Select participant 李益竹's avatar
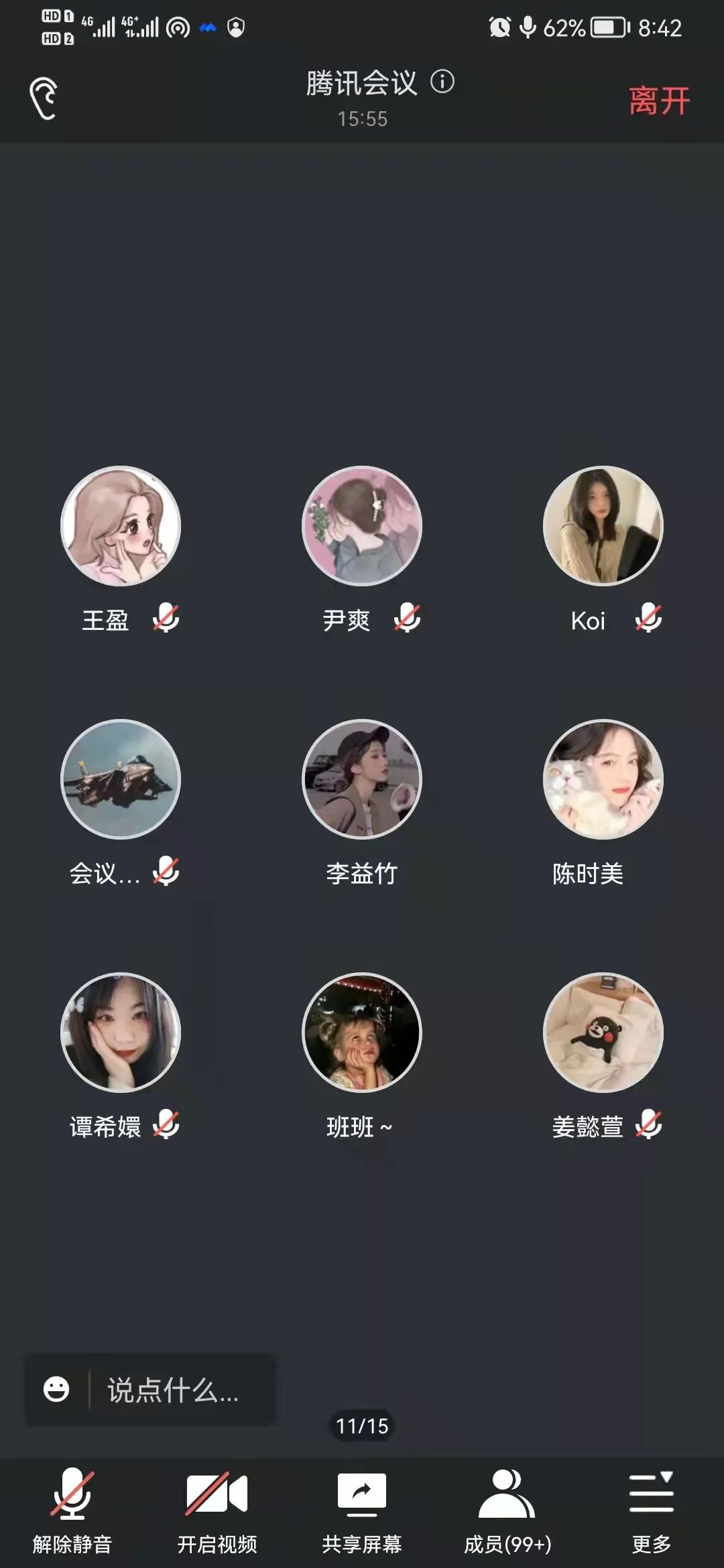The width and height of the screenshot is (724, 1568). pyautogui.click(x=362, y=779)
